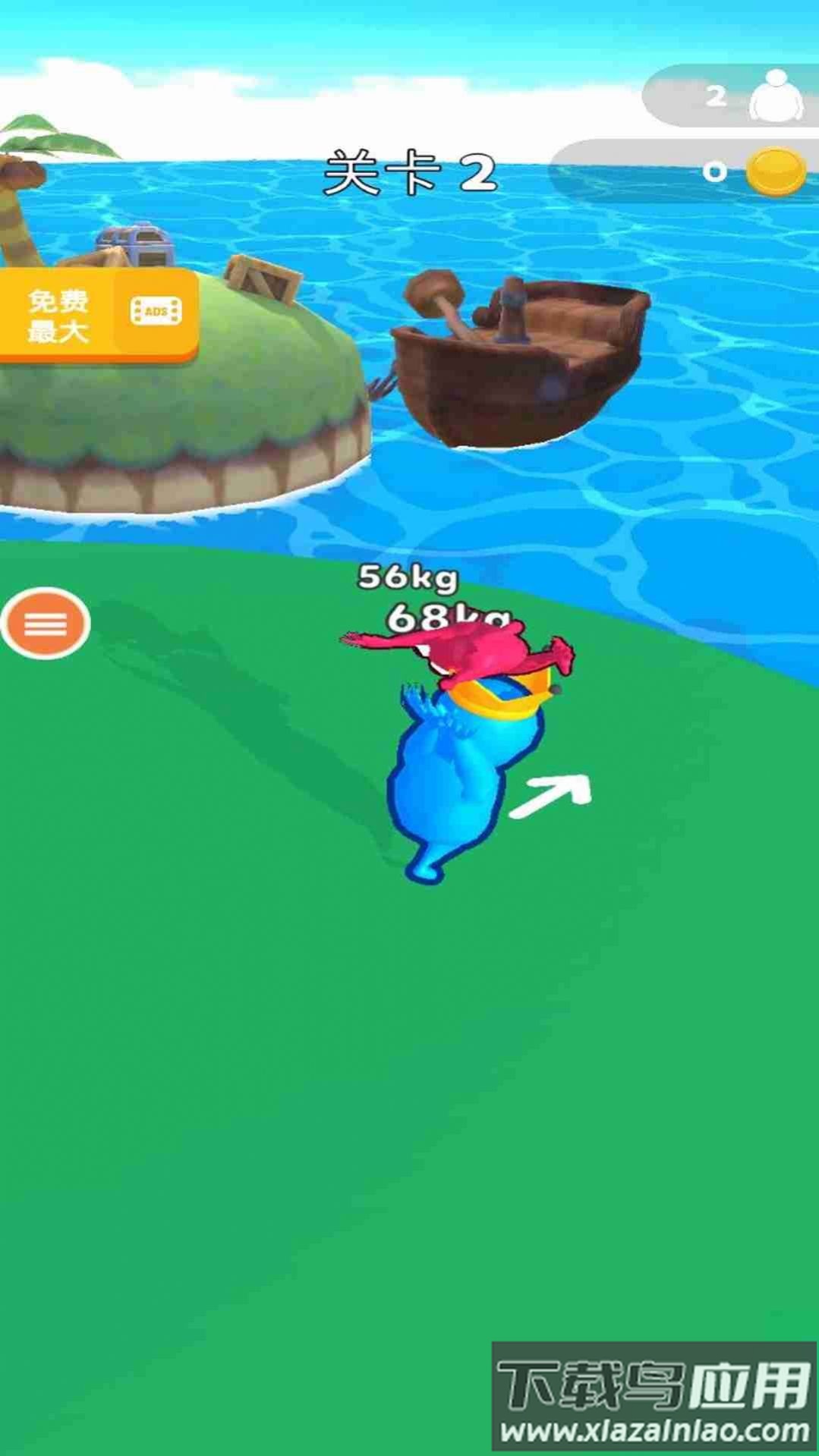
Task: Open the orange hamburger menu button
Action: 46,624
